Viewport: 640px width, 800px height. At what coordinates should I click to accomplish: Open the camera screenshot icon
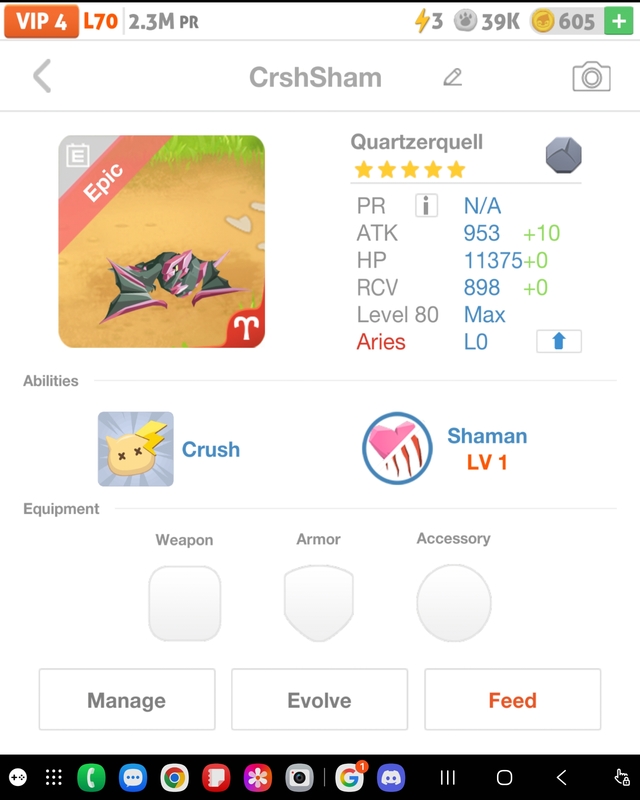[x=591, y=77]
